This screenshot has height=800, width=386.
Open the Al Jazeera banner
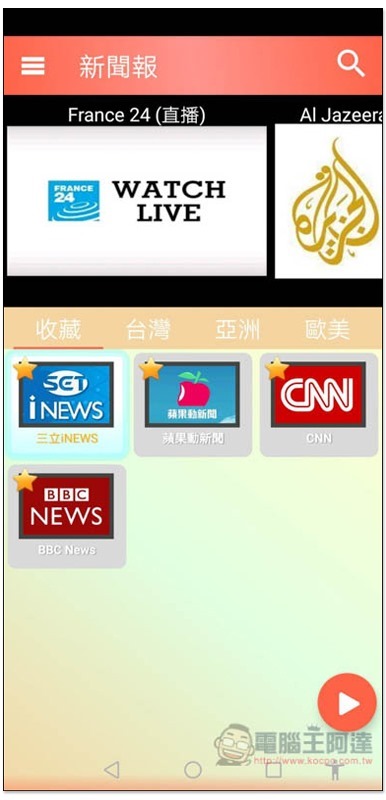click(328, 201)
